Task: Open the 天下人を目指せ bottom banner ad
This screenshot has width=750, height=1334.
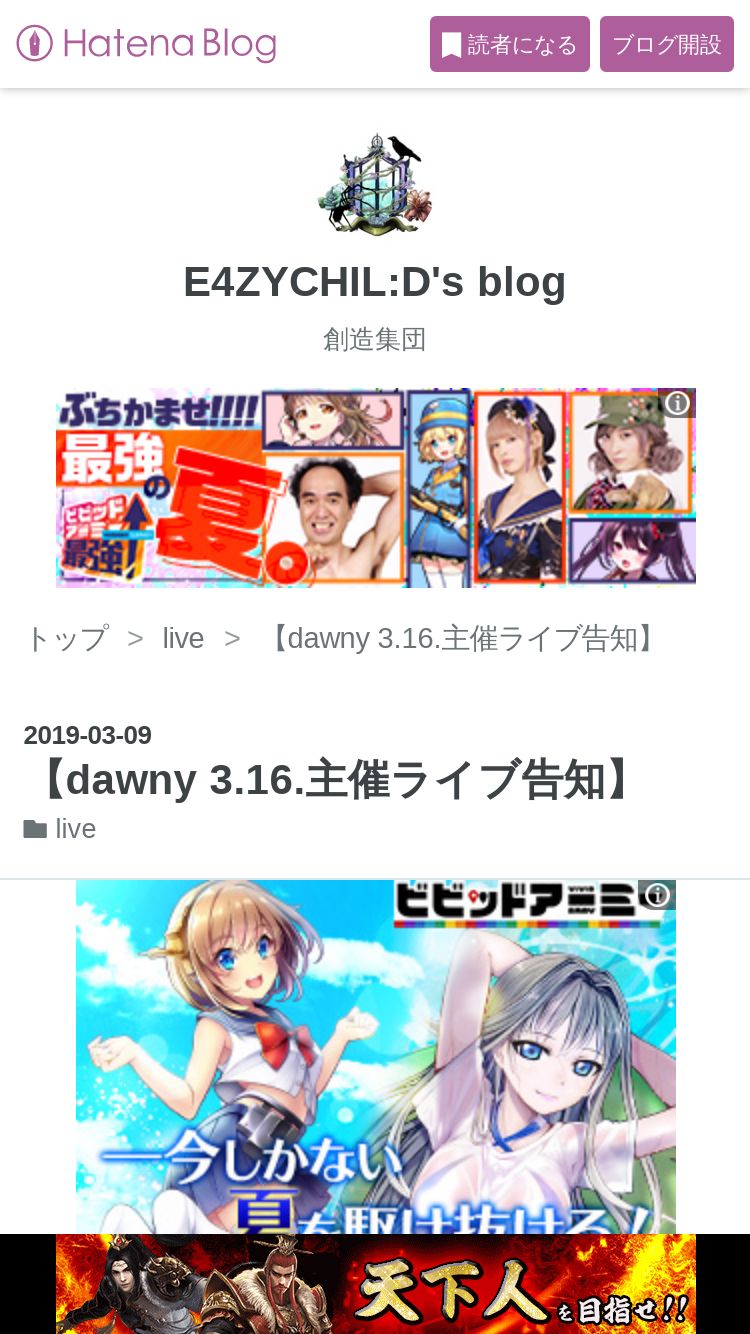Action: (x=375, y=1284)
